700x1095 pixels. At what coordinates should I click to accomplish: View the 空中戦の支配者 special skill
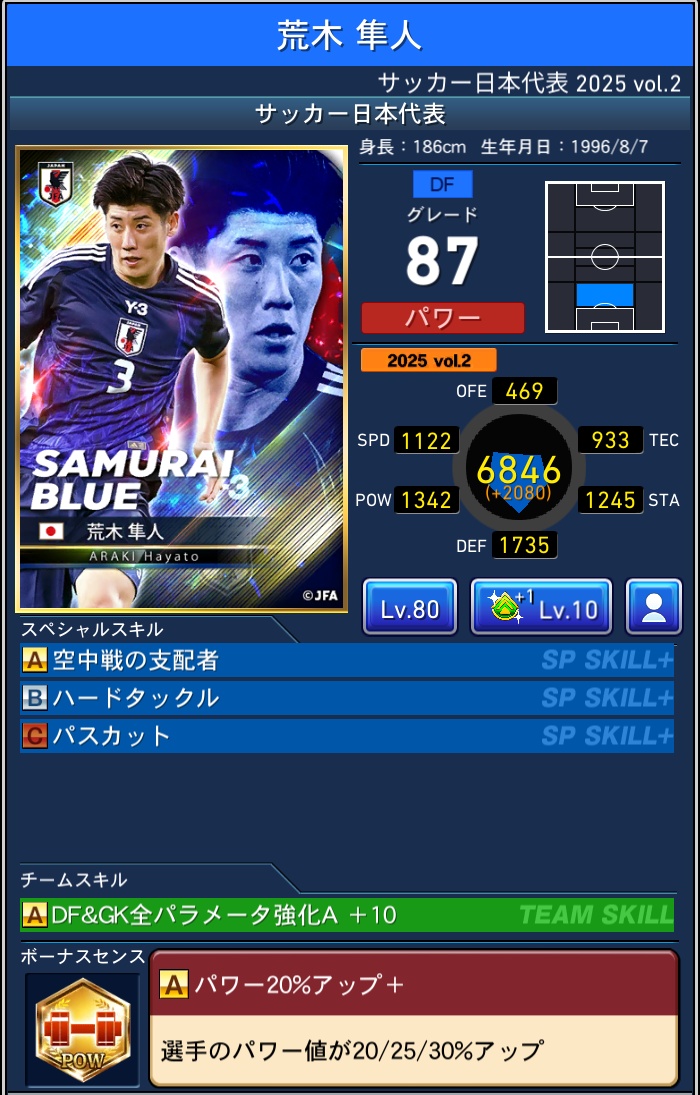click(346, 661)
